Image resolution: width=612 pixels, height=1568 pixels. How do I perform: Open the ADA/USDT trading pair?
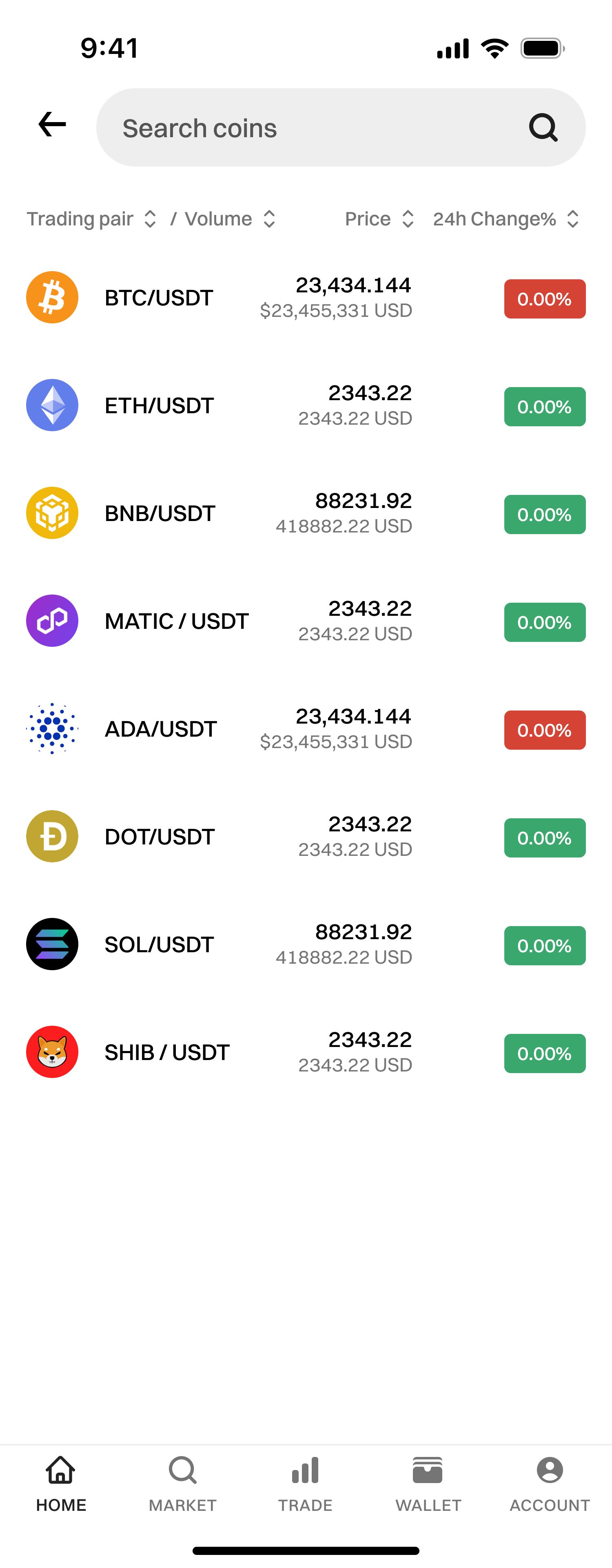tap(161, 728)
